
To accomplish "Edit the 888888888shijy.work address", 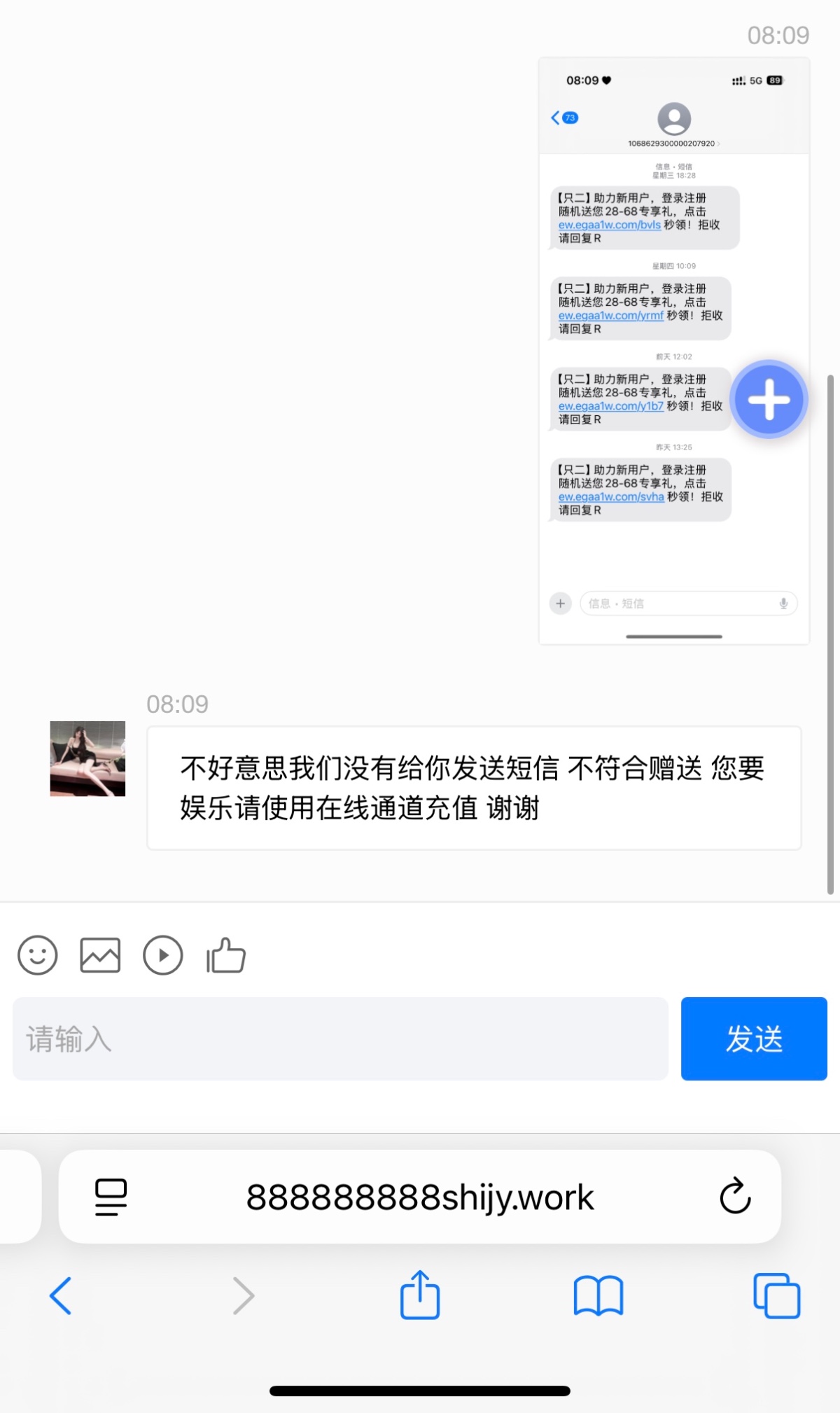I will click(420, 1197).
